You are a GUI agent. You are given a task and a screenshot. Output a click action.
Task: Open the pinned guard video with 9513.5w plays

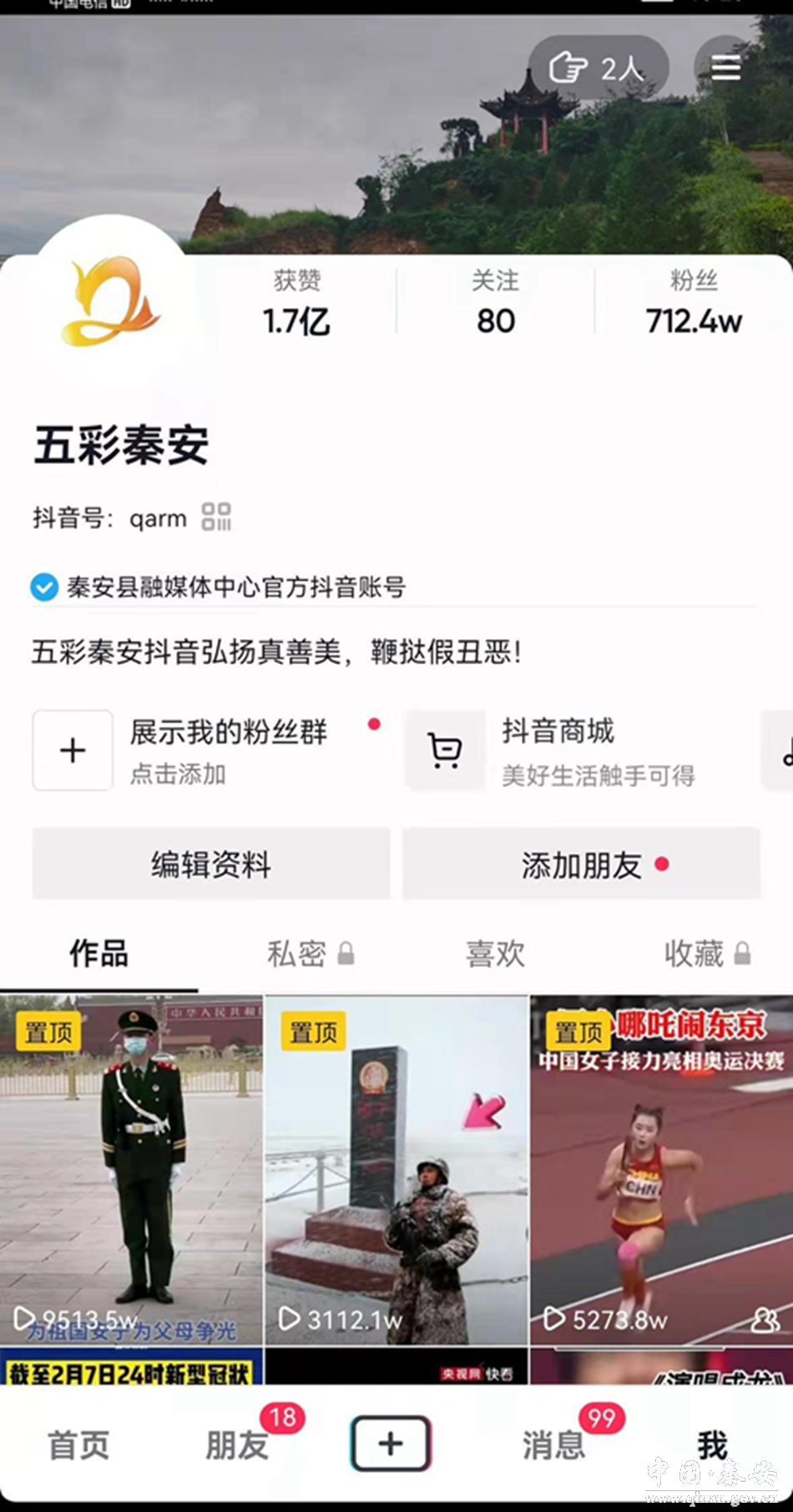pos(131,1168)
